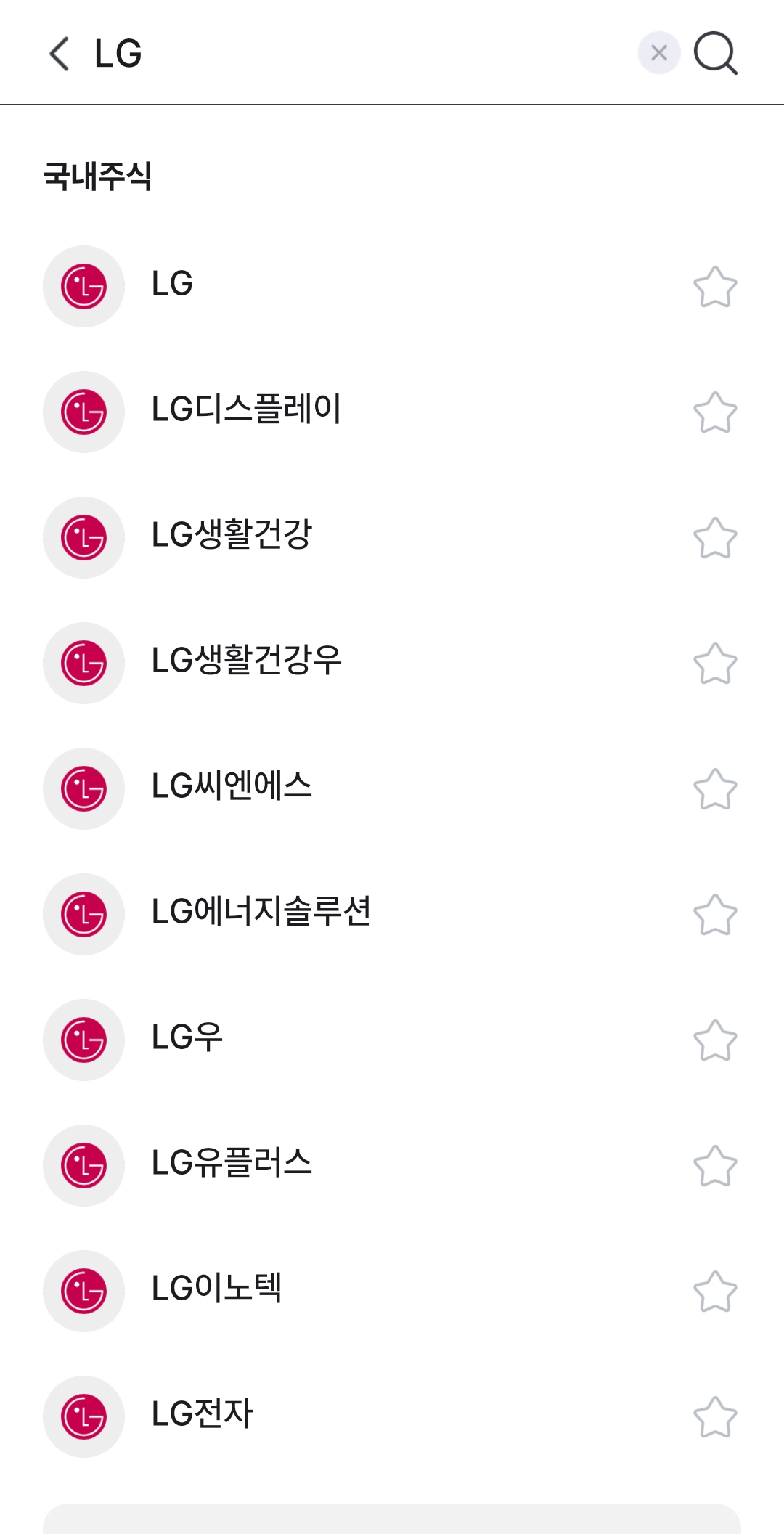The width and height of the screenshot is (784, 1534).
Task: Add LG이노텍 to favorites
Action: tap(715, 1291)
